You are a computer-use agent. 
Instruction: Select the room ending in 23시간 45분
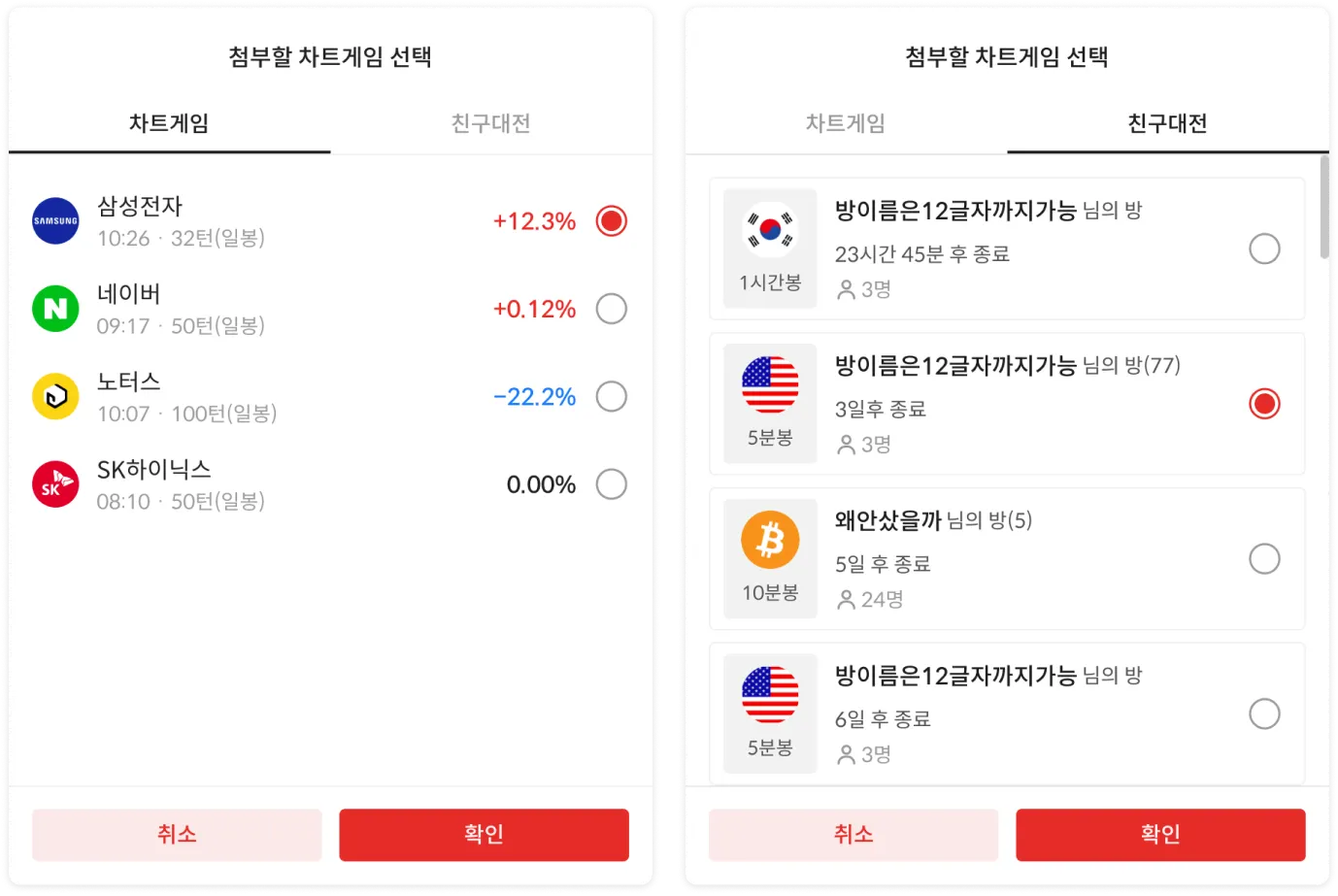click(1263, 249)
